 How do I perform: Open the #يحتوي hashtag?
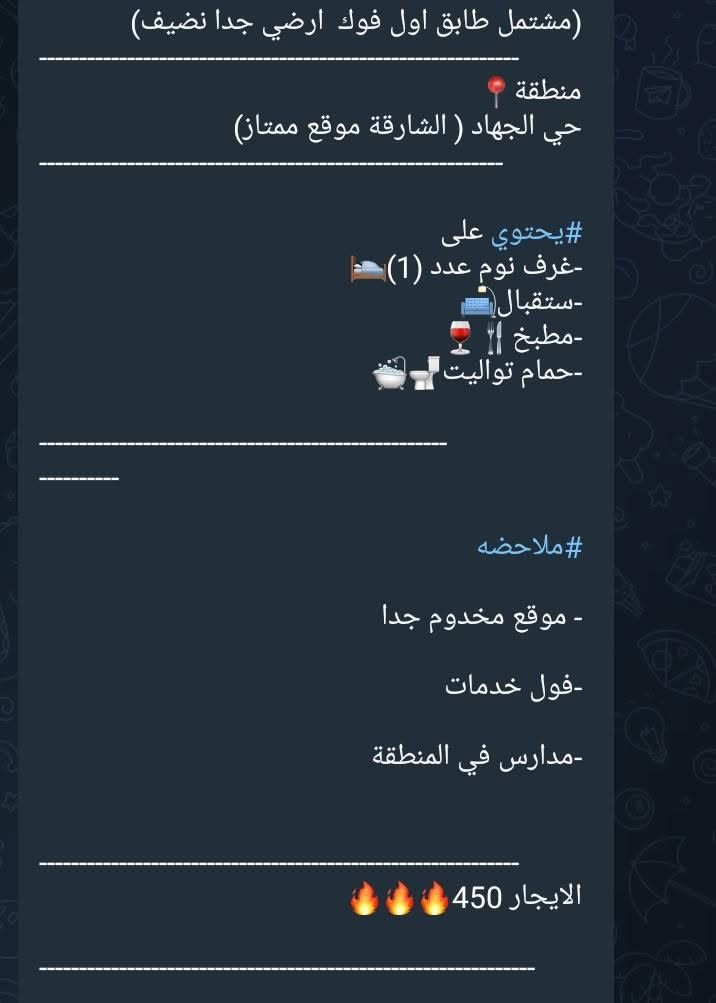click(536, 233)
